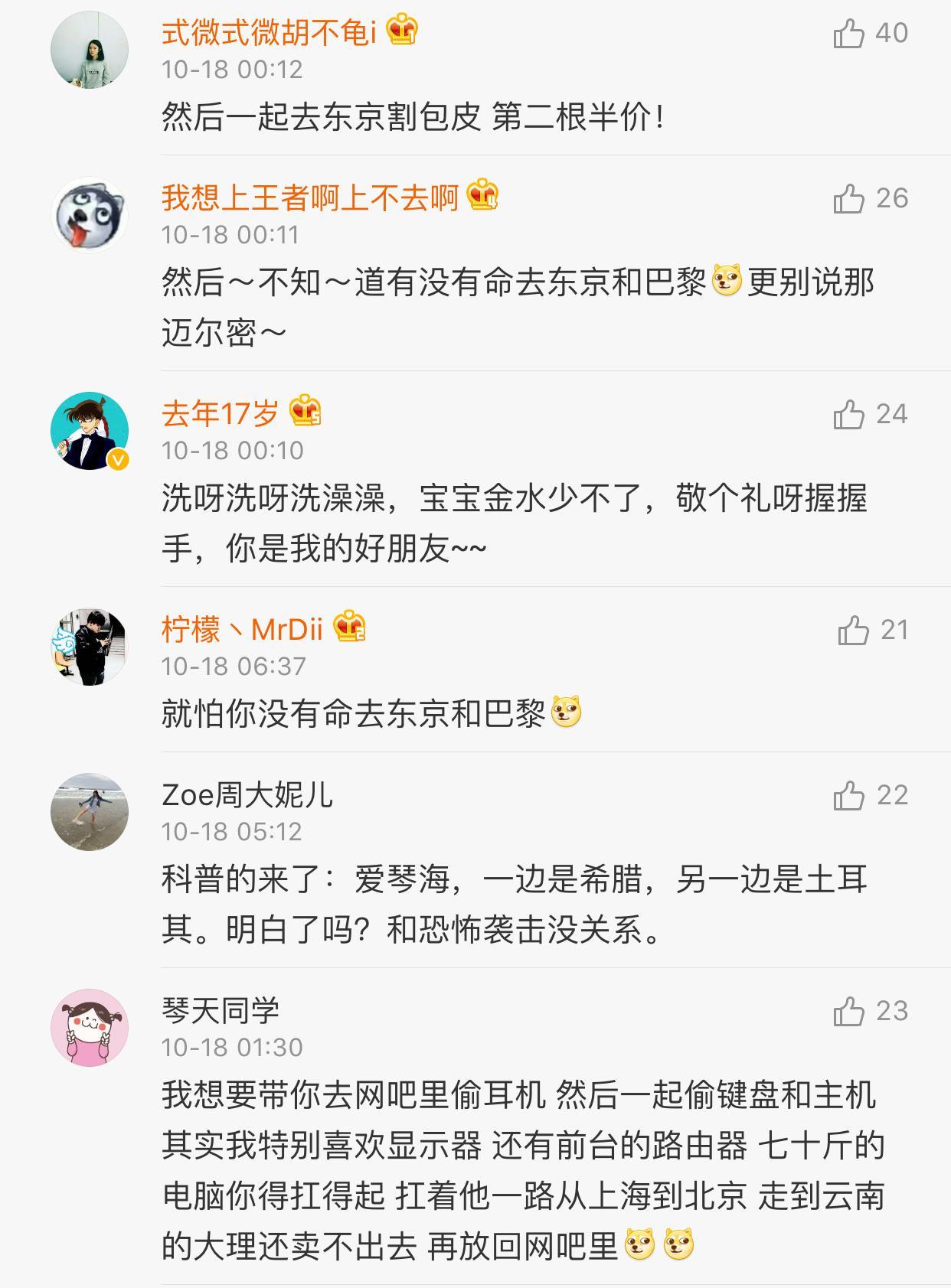Like Zoe周大妮儿's comment
The image size is (951, 1288).
[848, 796]
